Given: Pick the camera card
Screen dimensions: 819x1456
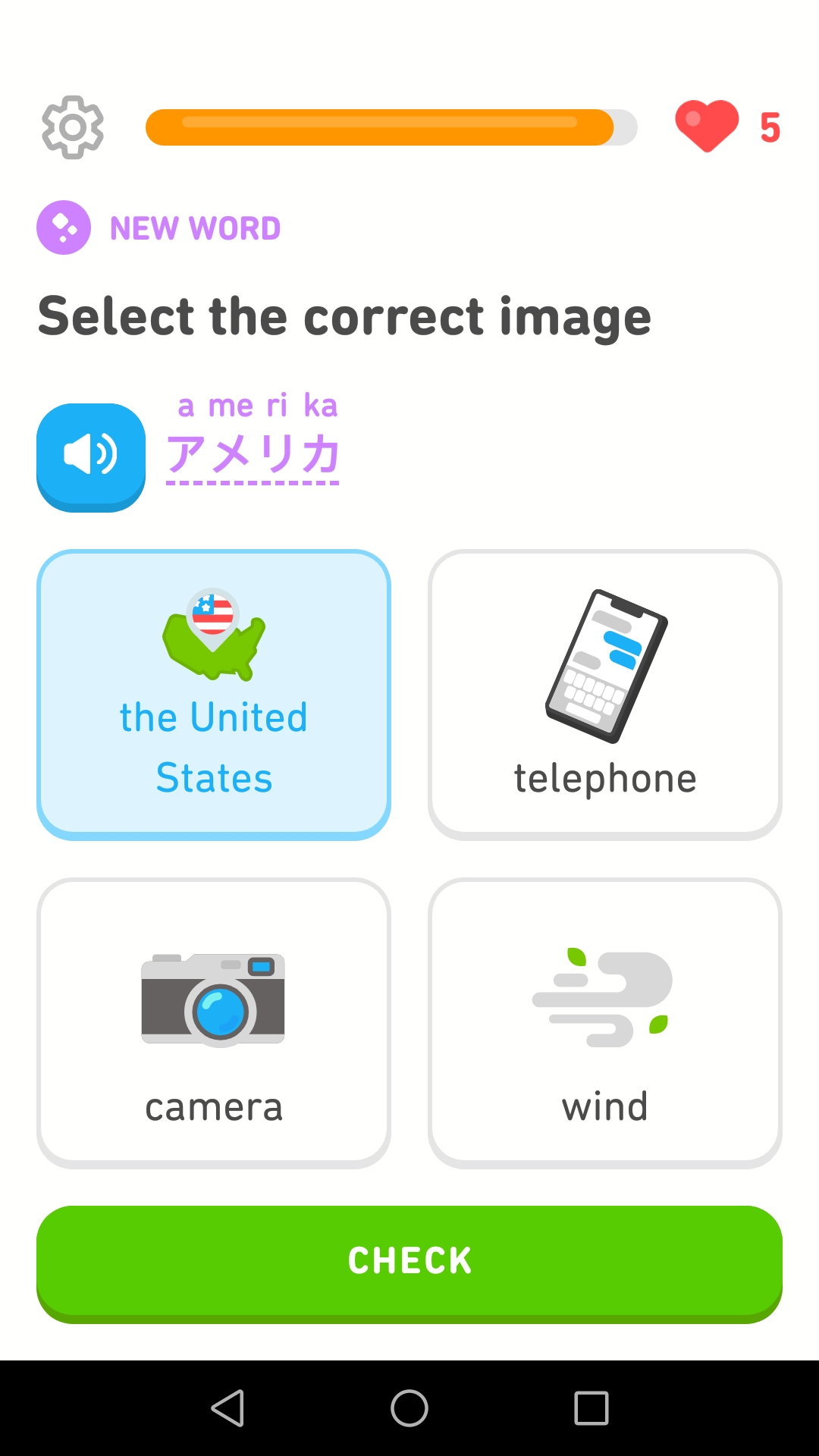Looking at the screenshot, I should 214,1022.
